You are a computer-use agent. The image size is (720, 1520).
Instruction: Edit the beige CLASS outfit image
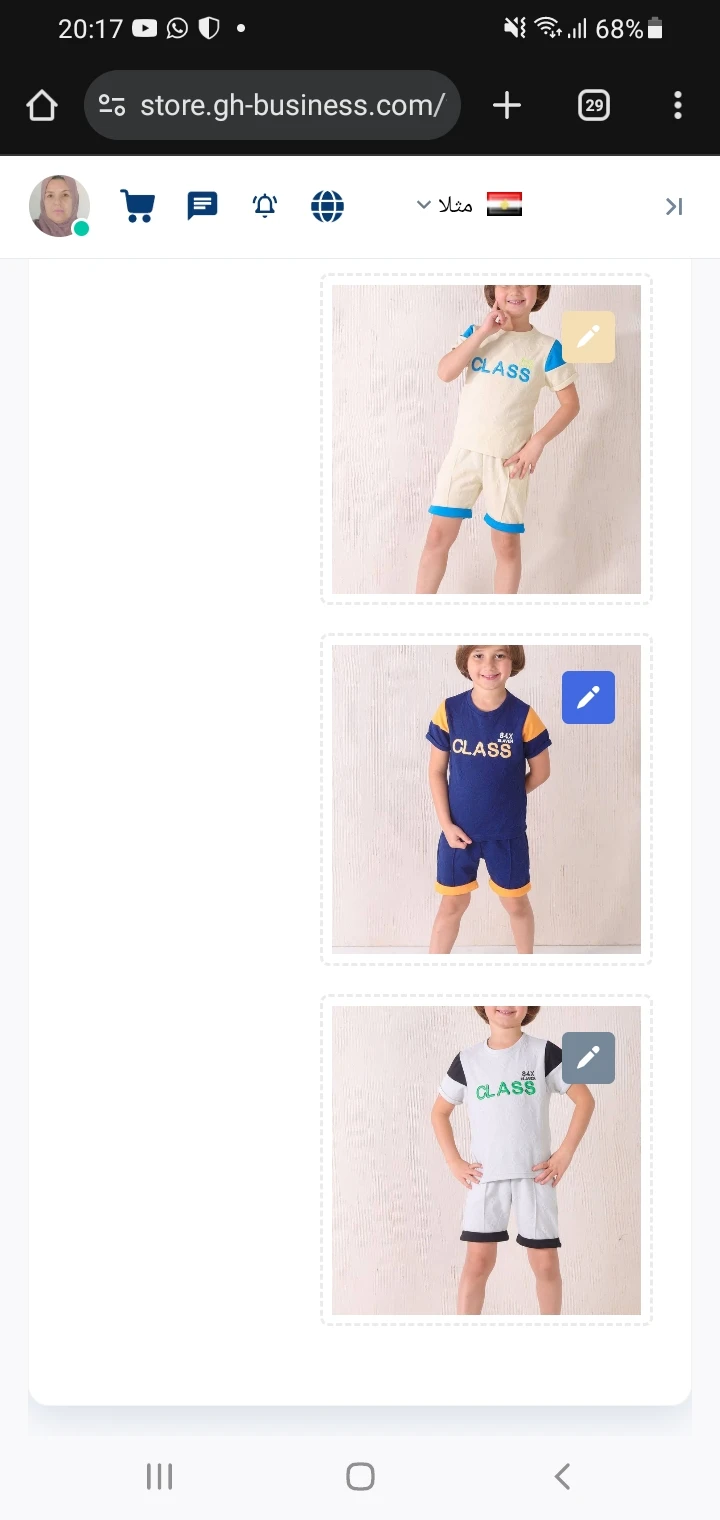(x=588, y=336)
